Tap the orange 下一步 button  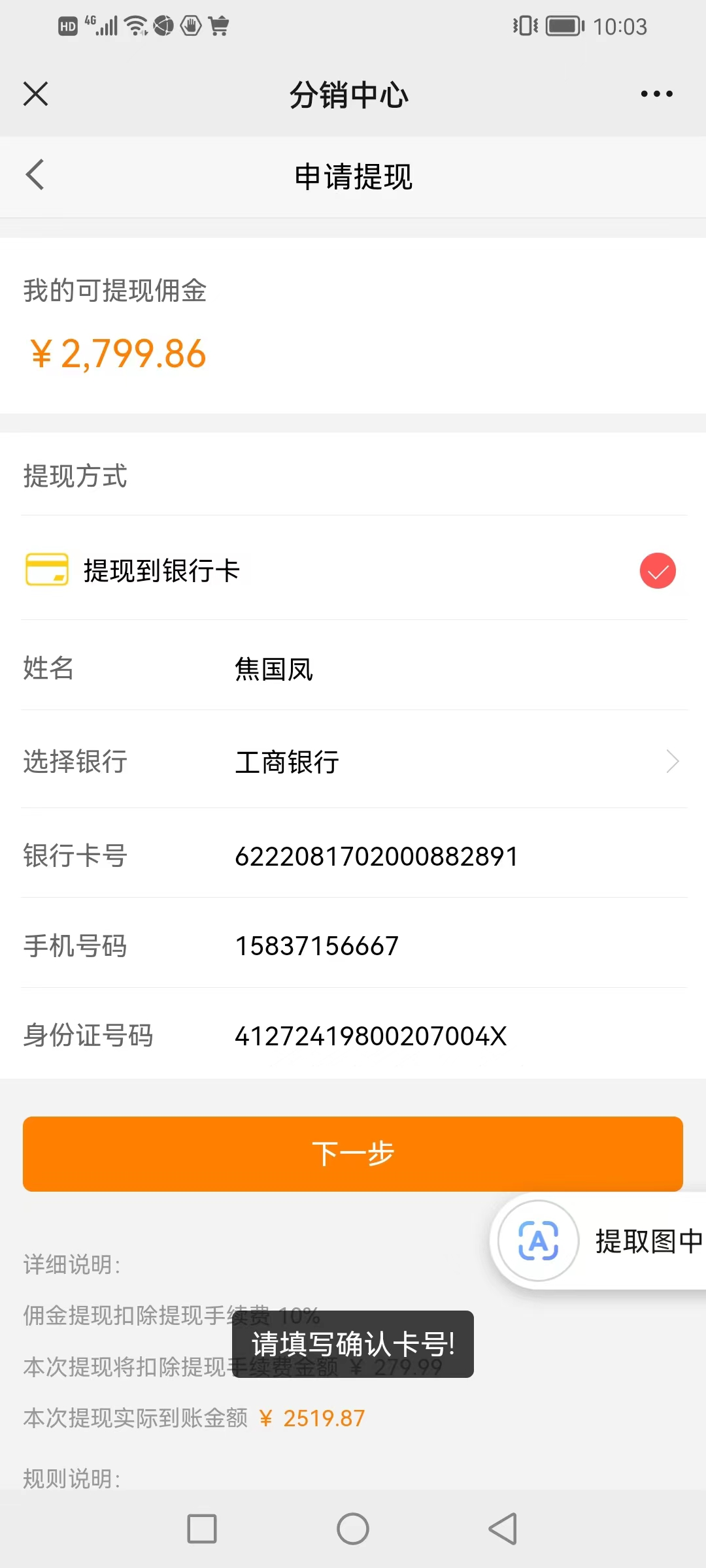coord(353,1154)
